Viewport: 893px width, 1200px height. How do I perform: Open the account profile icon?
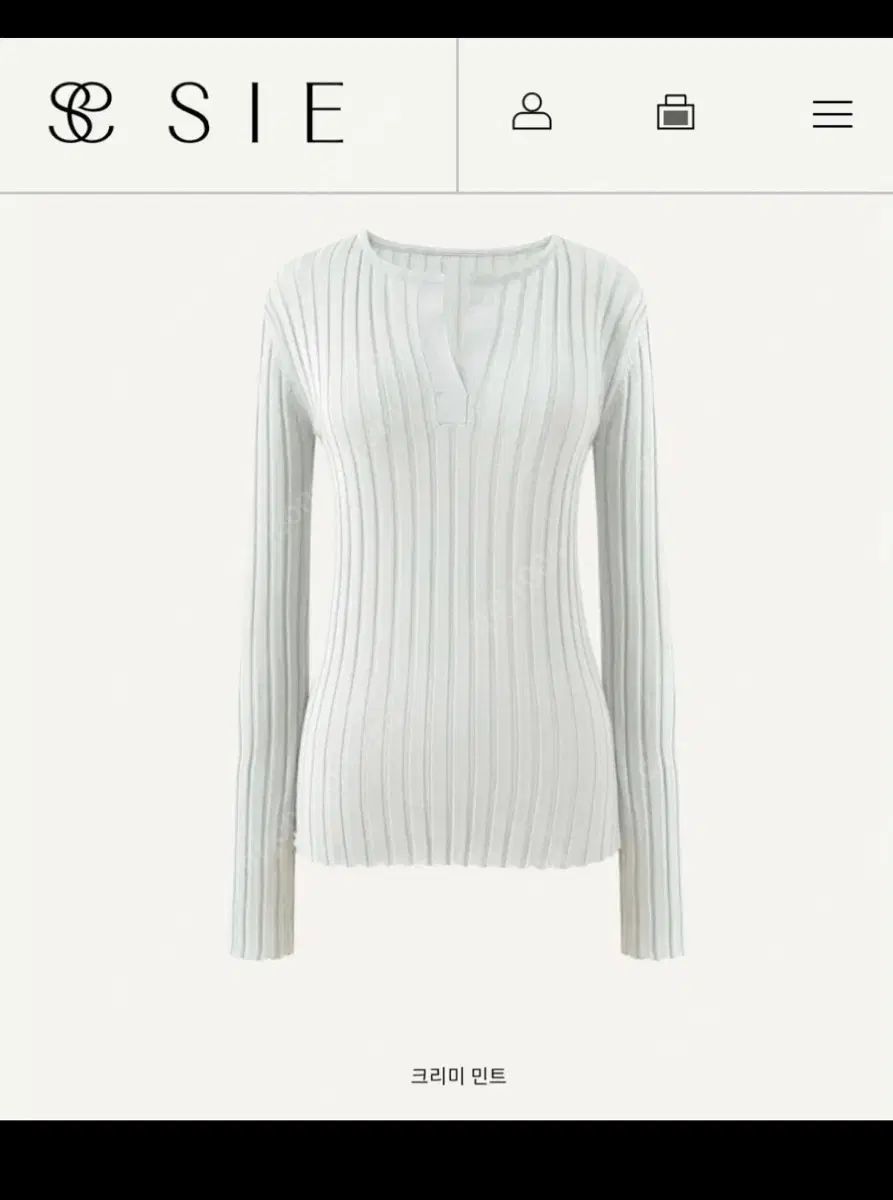tap(531, 112)
